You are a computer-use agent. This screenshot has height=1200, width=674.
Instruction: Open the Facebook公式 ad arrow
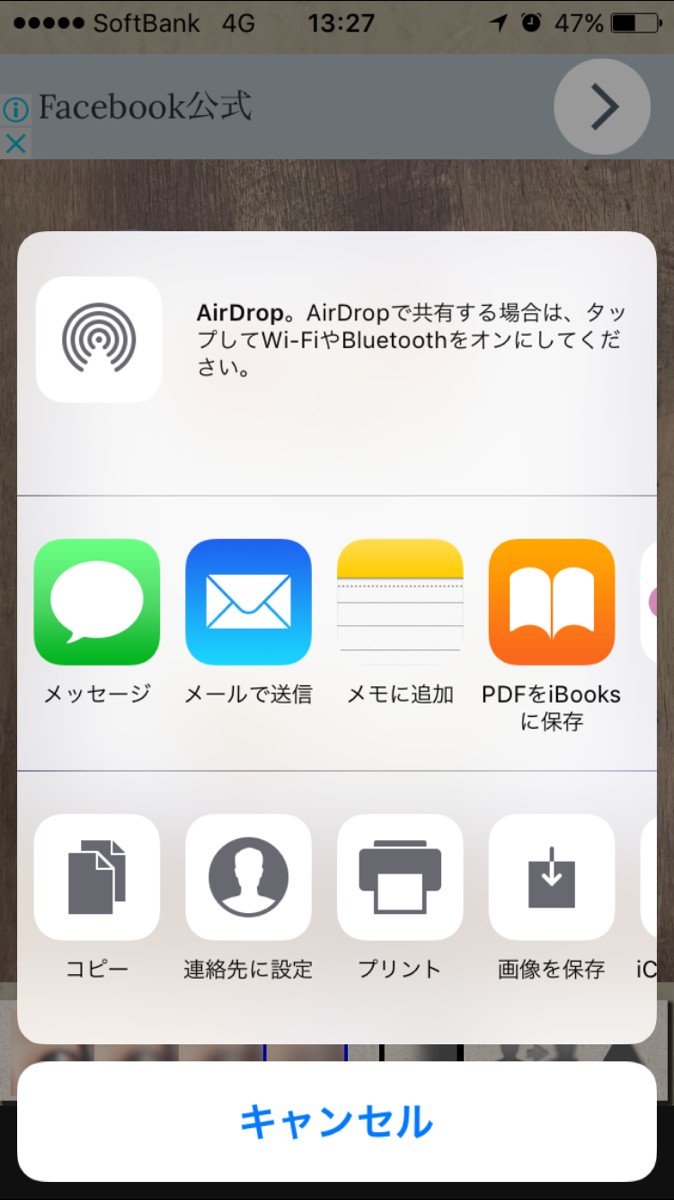[x=602, y=107]
